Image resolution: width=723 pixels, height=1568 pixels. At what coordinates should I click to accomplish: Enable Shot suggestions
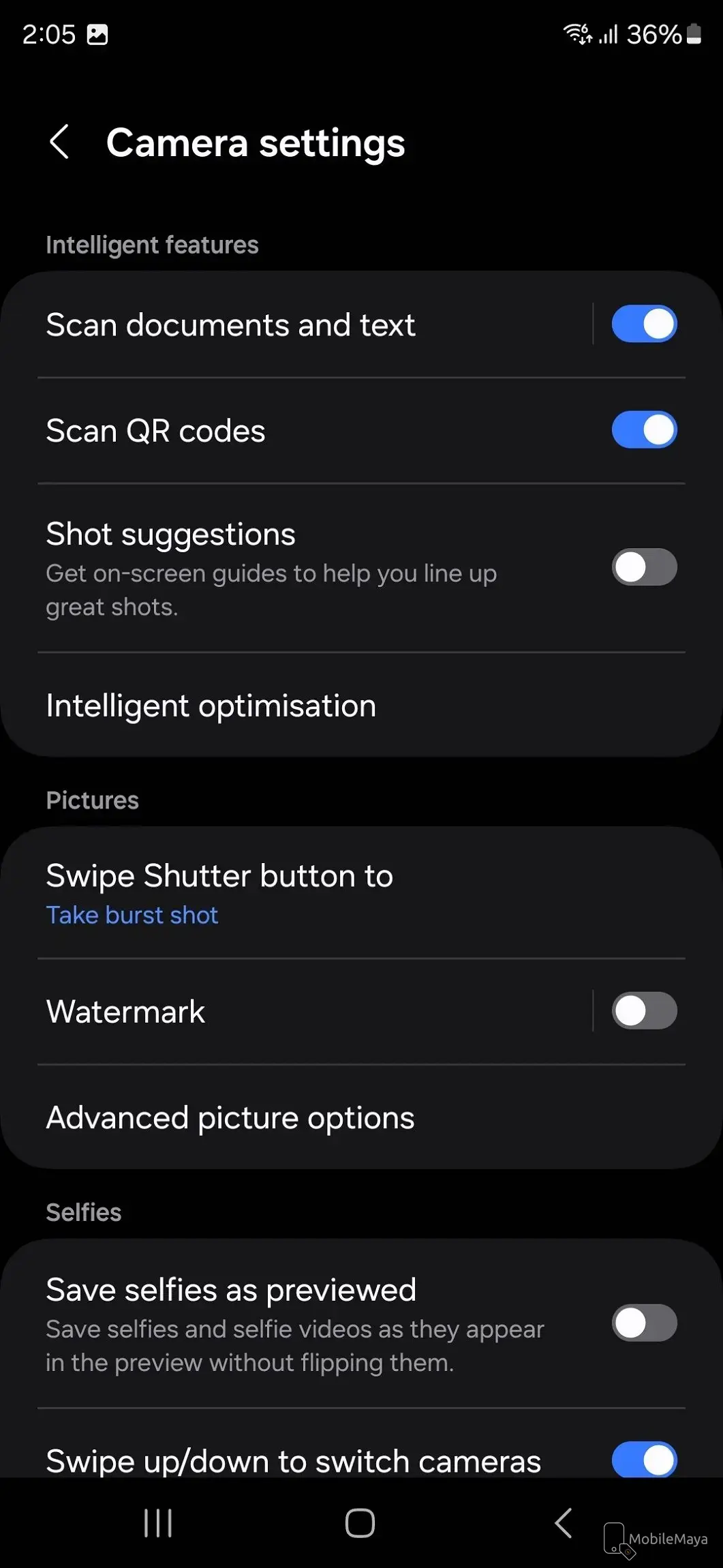[x=643, y=567]
